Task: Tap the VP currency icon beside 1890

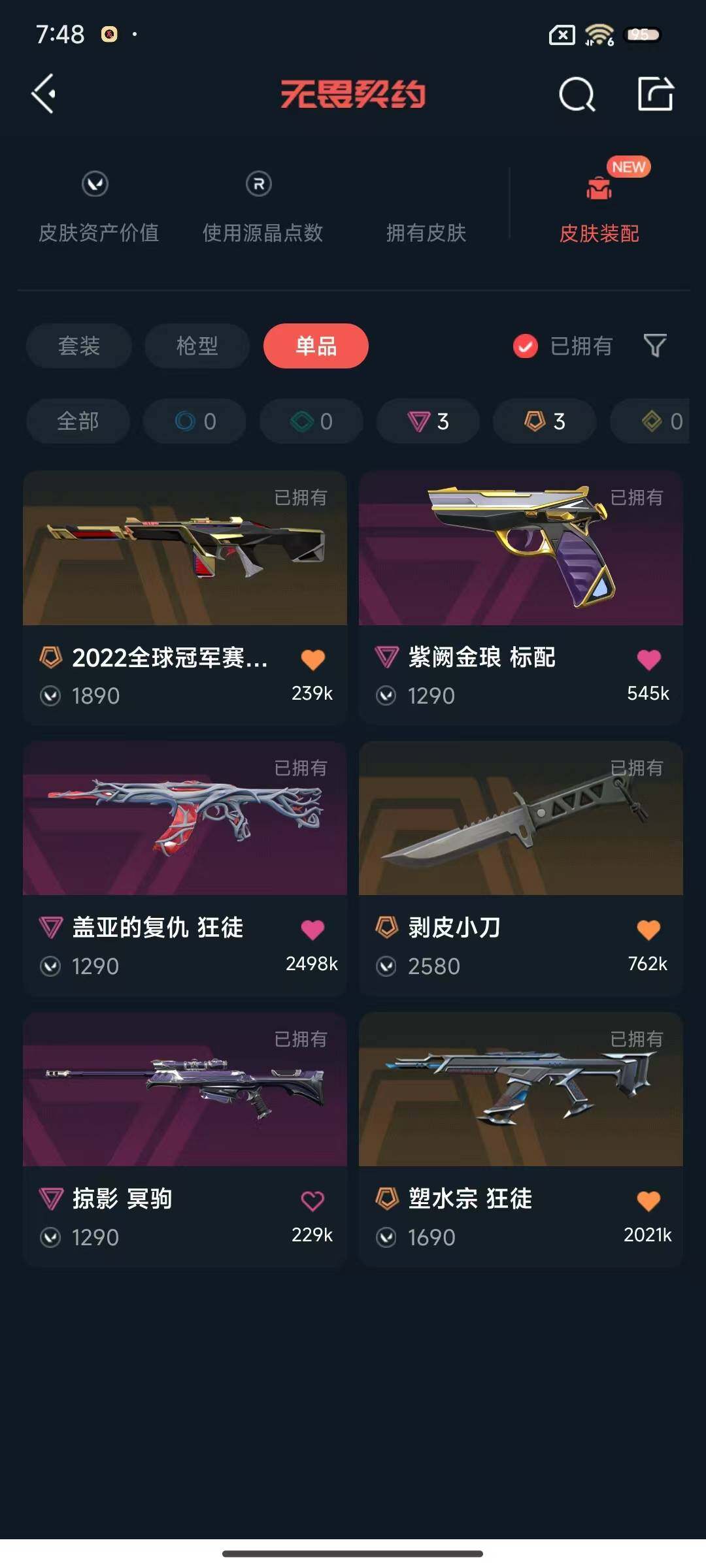Action: [x=51, y=695]
